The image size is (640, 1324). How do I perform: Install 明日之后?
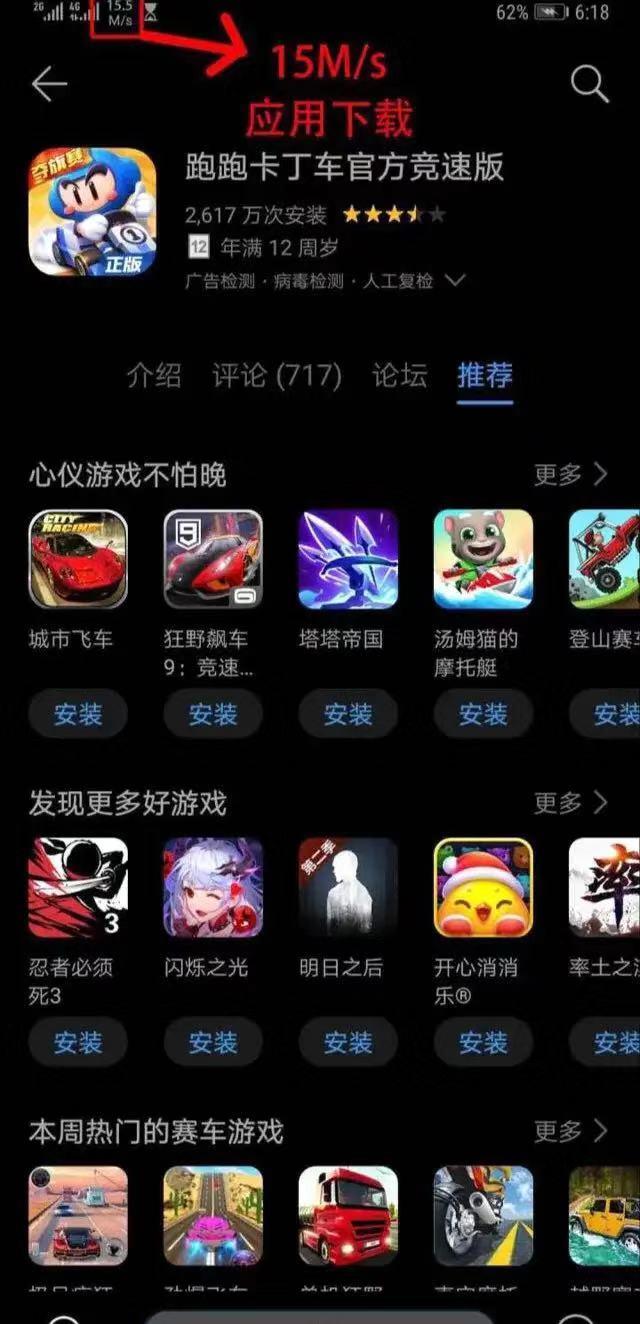(x=348, y=1042)
